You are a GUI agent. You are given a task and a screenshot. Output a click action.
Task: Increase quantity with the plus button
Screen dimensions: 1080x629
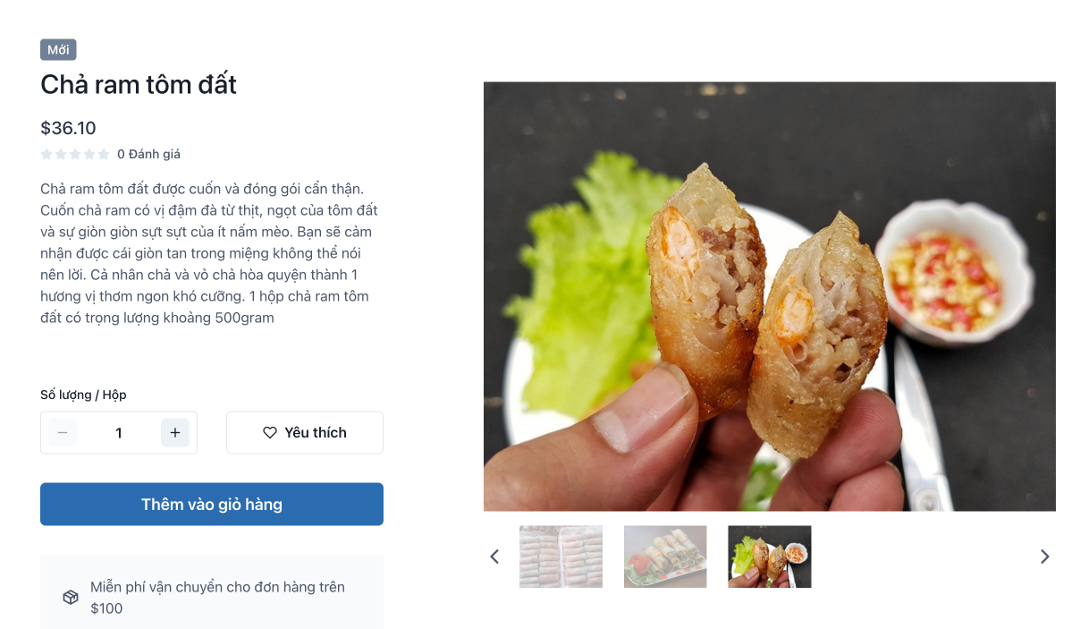(175, 433)
